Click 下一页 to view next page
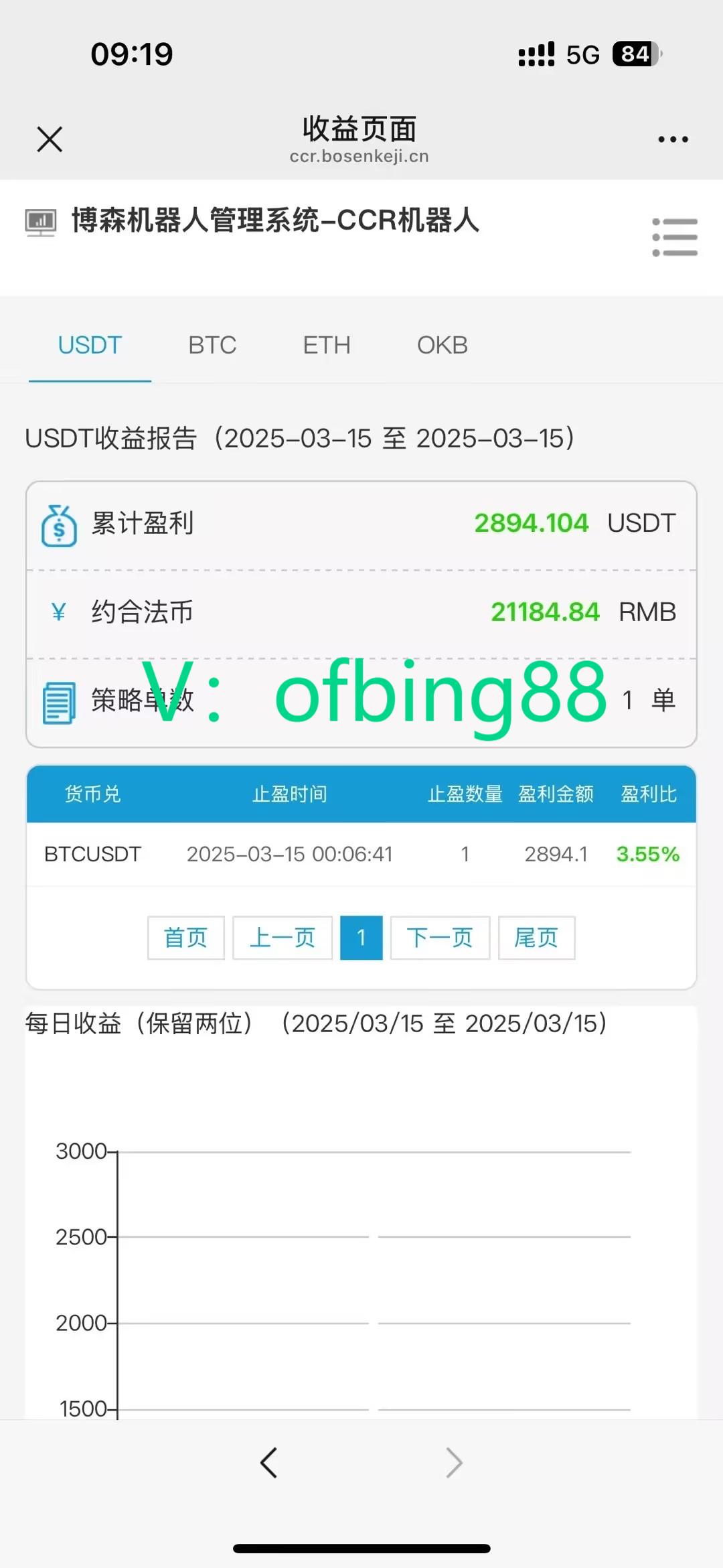723x1568 pixels. pyautogui.click(x=439, y=938)
